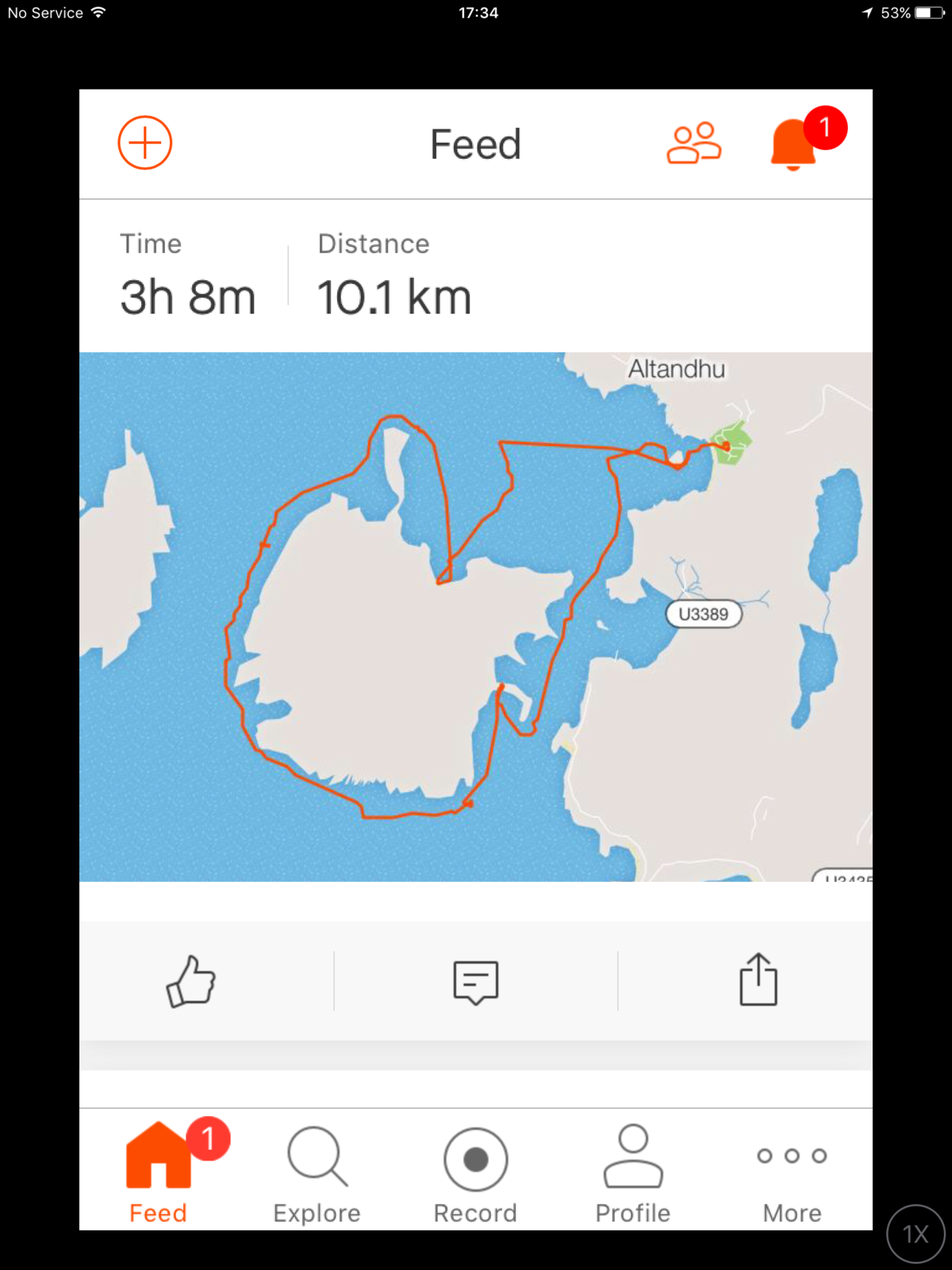Share this activity
The image size is (952, 1270).
point(758,980)
